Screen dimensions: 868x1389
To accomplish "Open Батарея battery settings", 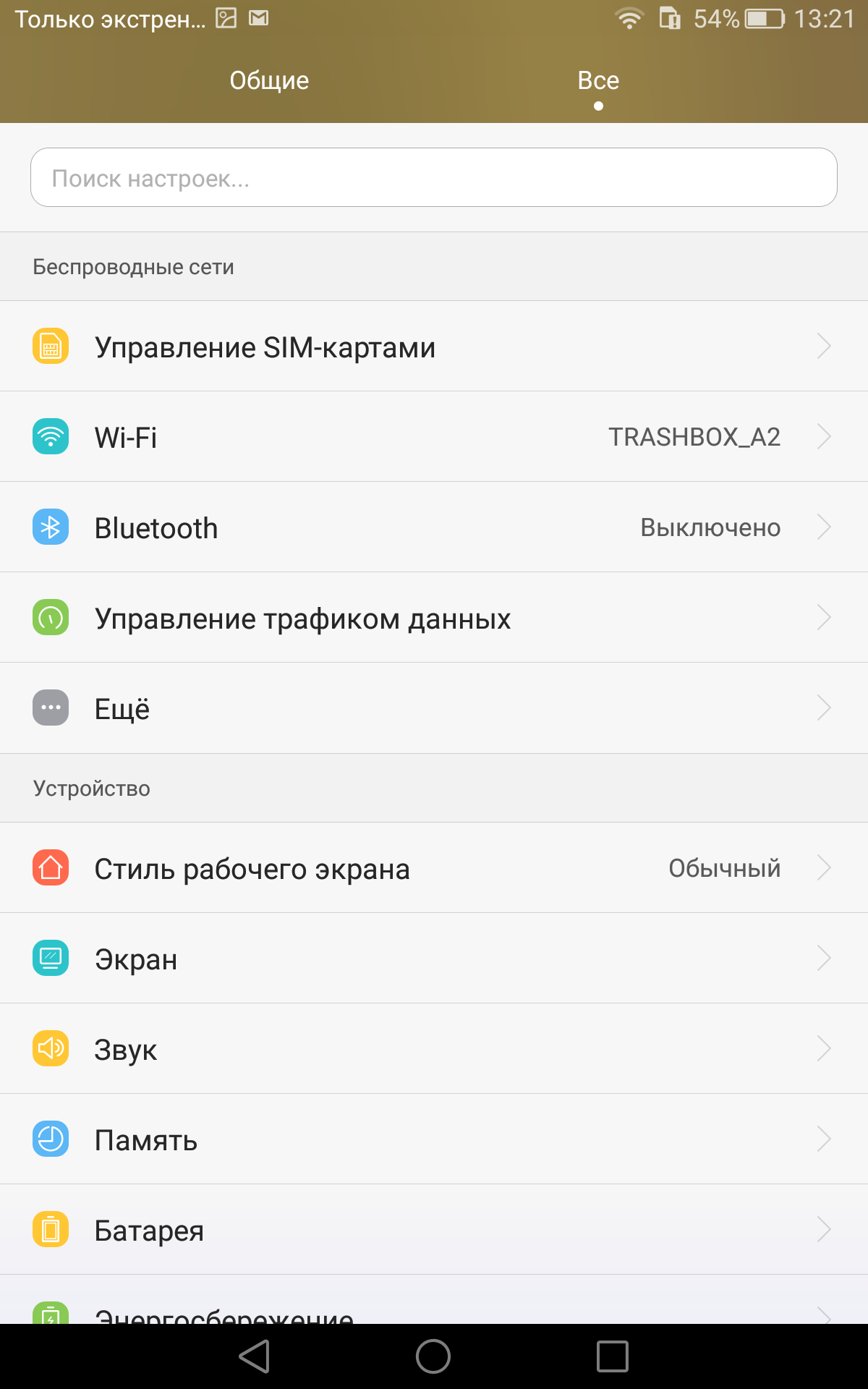I will coord(434,1230).
